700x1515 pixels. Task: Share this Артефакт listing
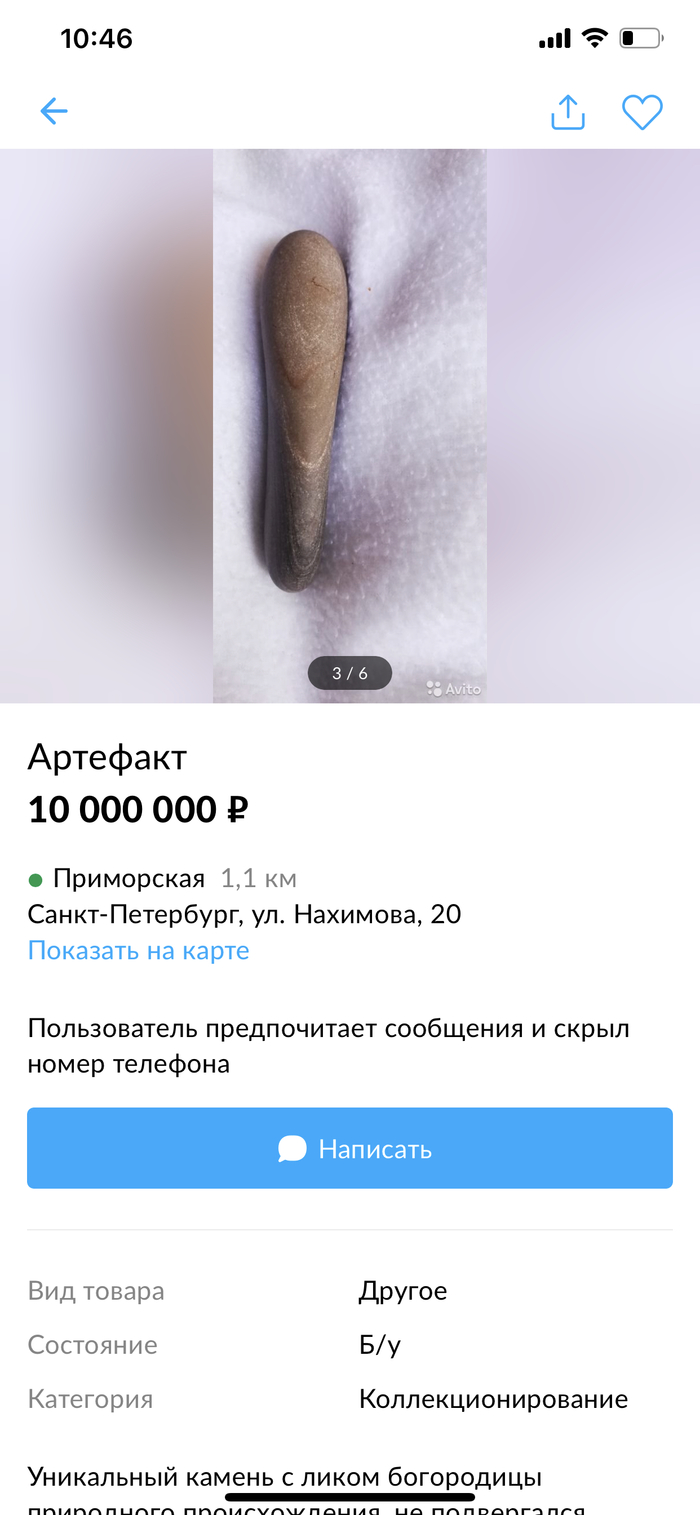567,112
